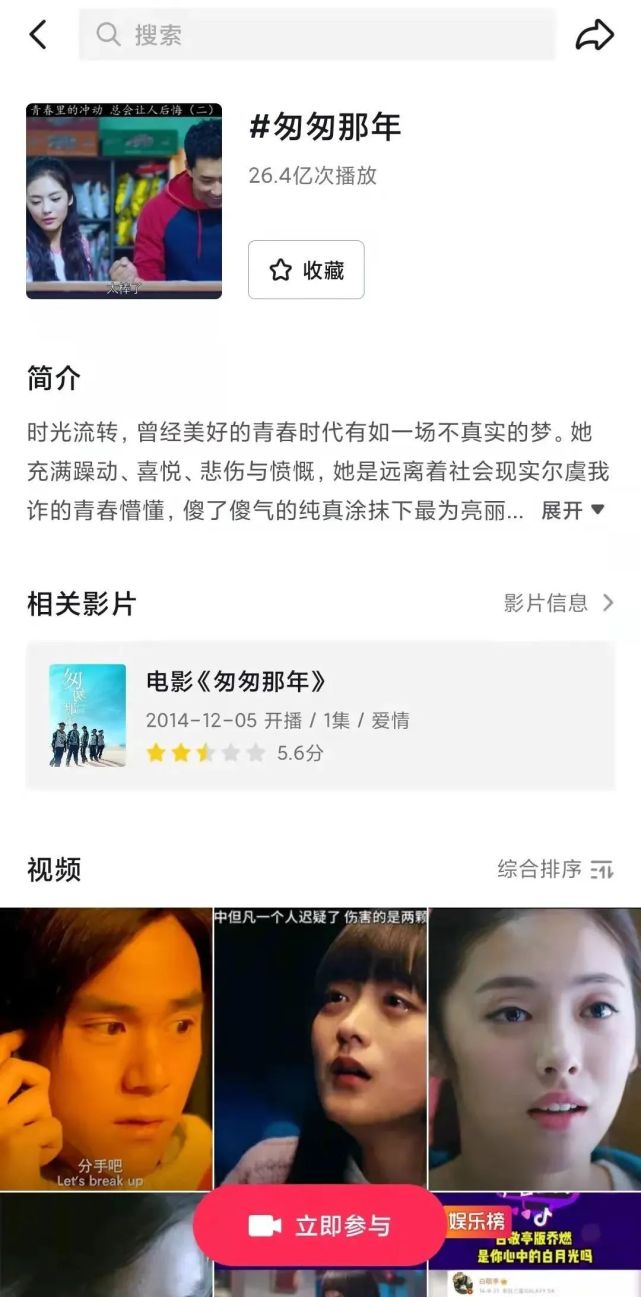Tap the 搜索 search box
Image resolution: width=641 pixels, height=1297 pixels.
tap(316, 35)
